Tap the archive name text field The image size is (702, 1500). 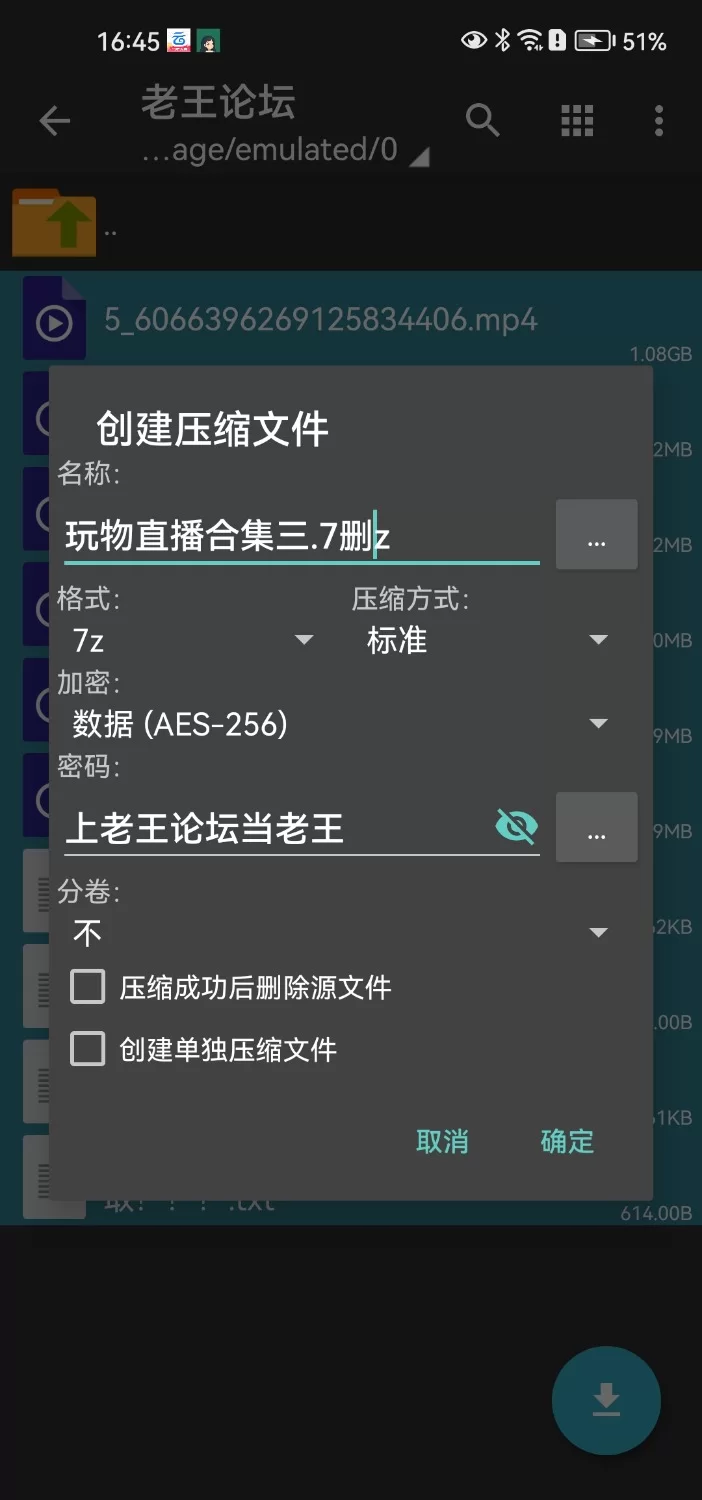(300, 537)
